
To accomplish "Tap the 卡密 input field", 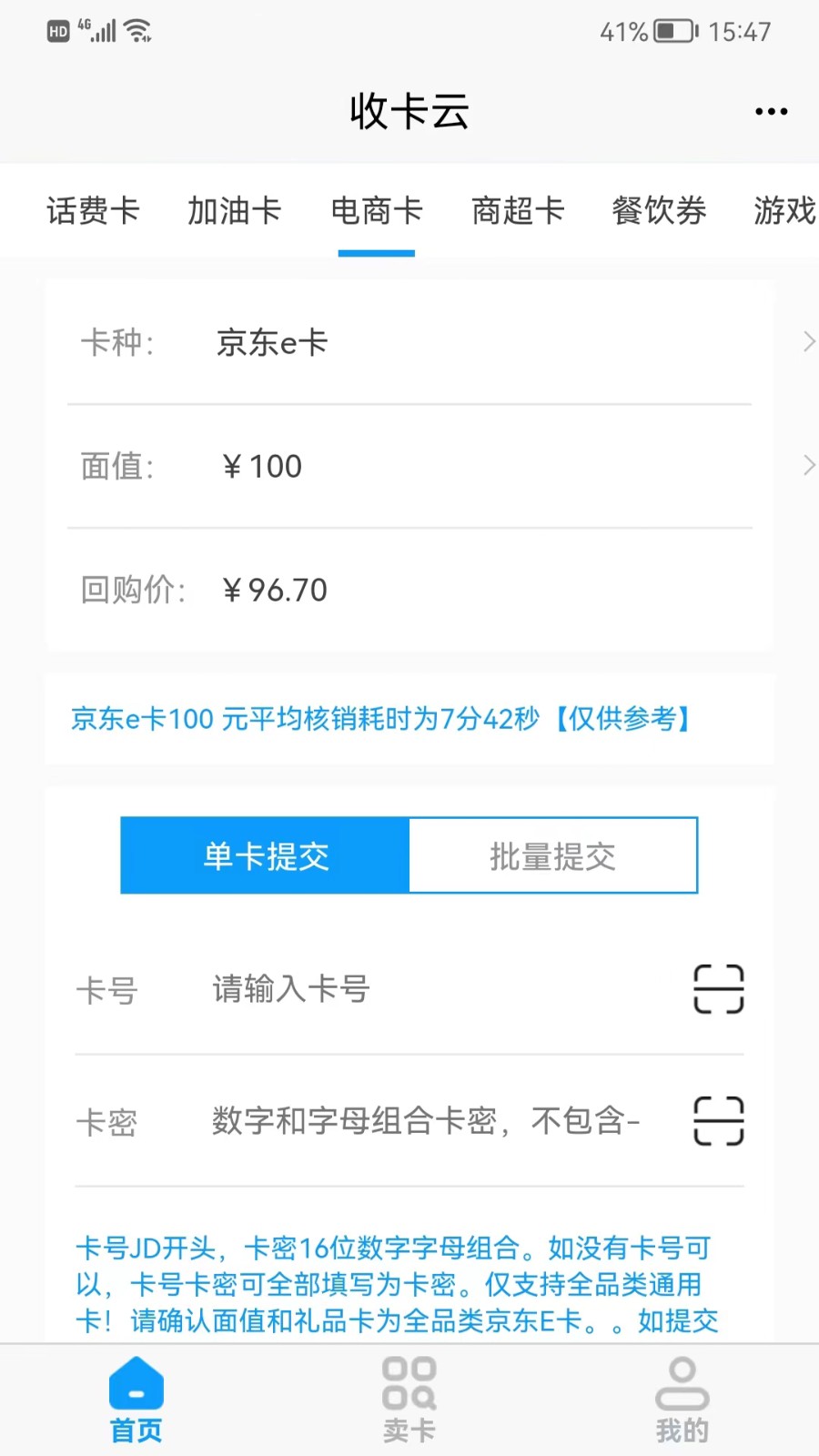I will coord(437,1121).
